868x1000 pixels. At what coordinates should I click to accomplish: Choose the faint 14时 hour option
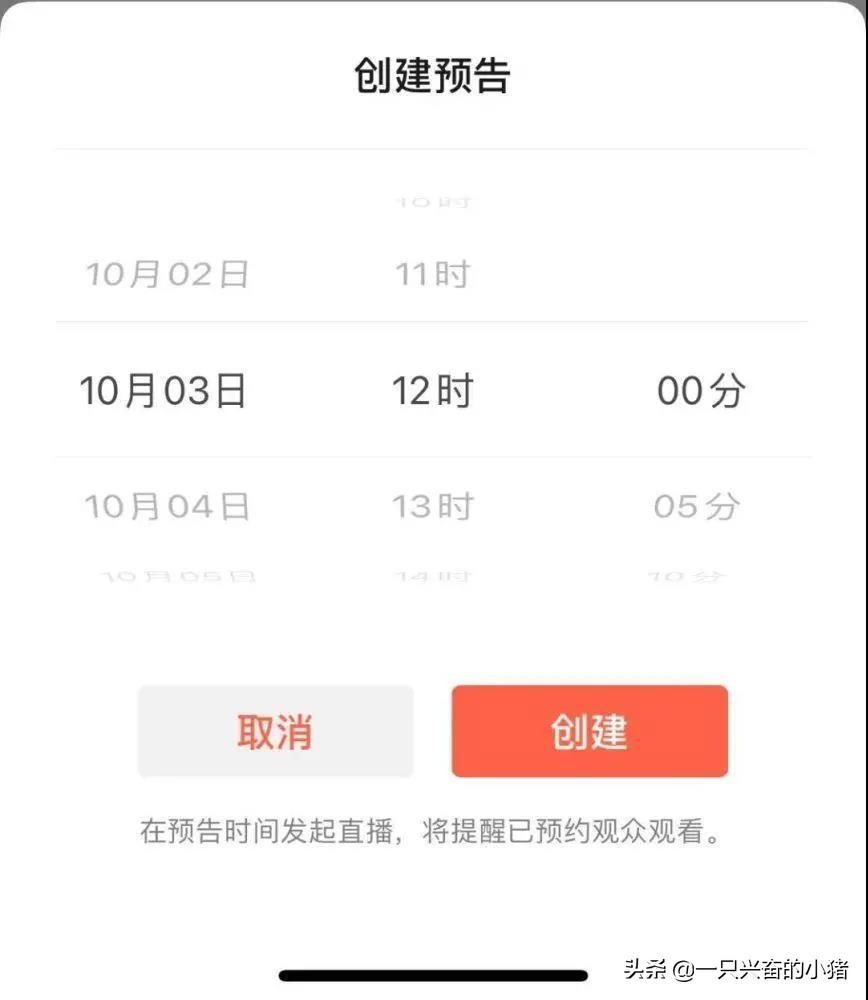(432, 578)
